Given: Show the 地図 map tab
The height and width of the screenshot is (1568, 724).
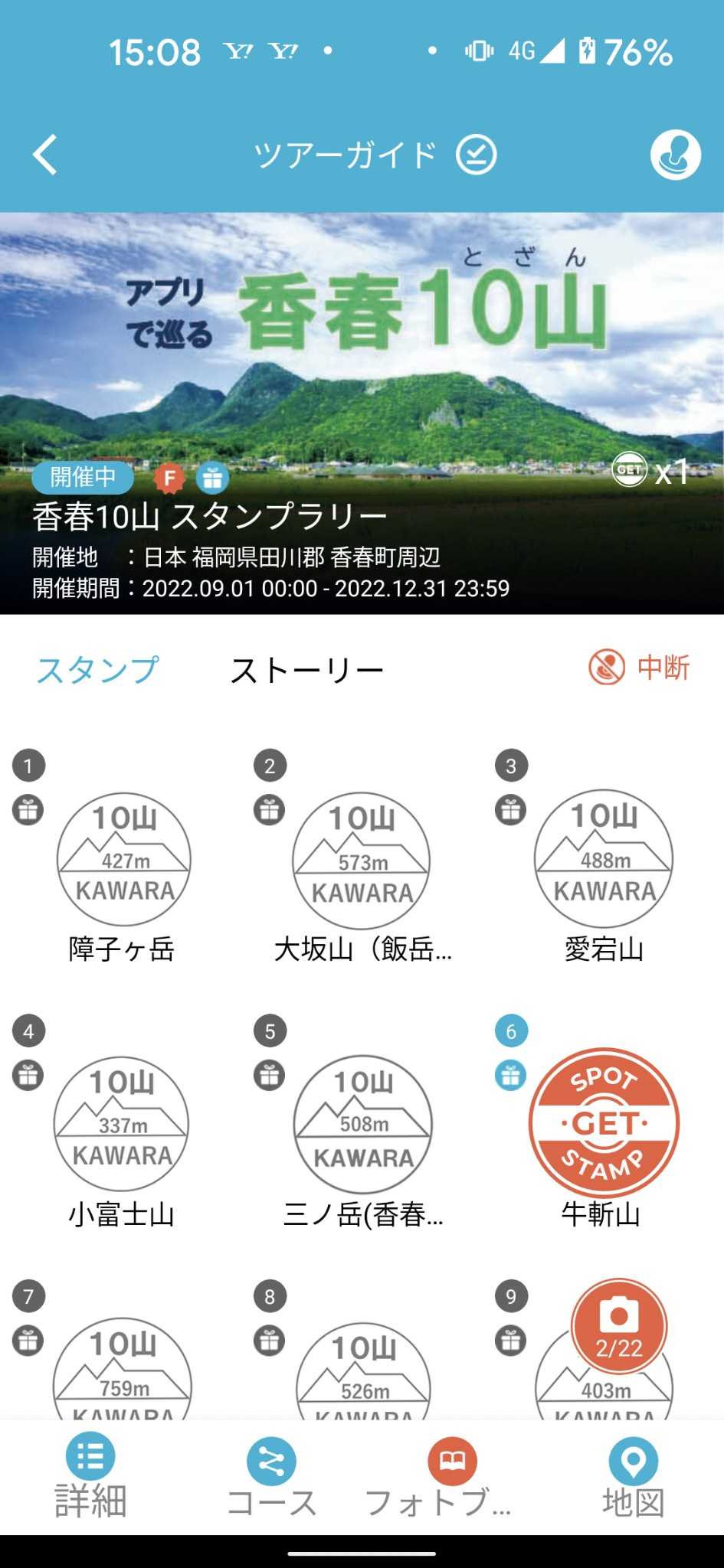Looking at the screenshot, I should click(x=633, y=1479).
